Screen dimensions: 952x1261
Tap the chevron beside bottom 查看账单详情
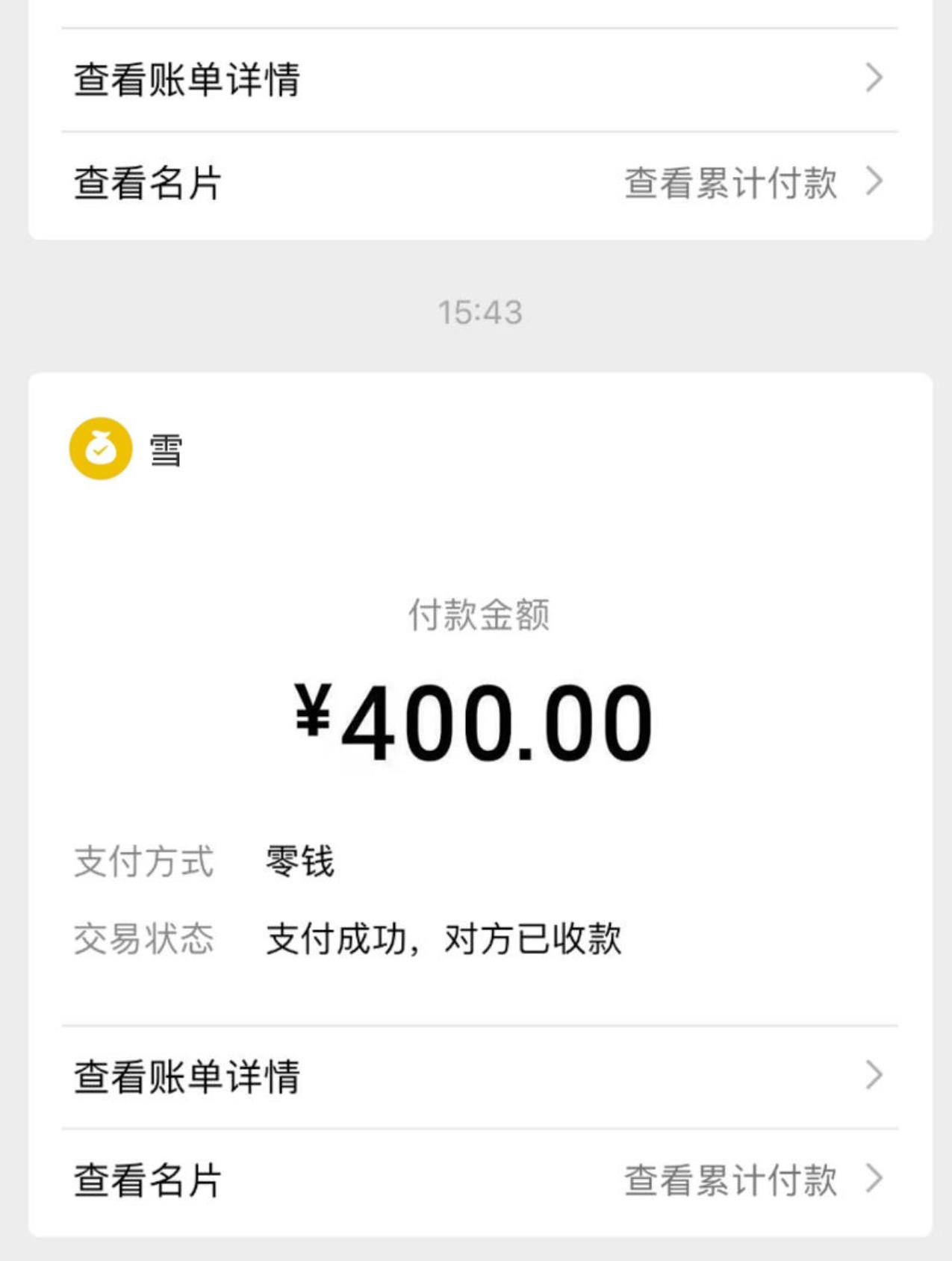(875, 1072)
